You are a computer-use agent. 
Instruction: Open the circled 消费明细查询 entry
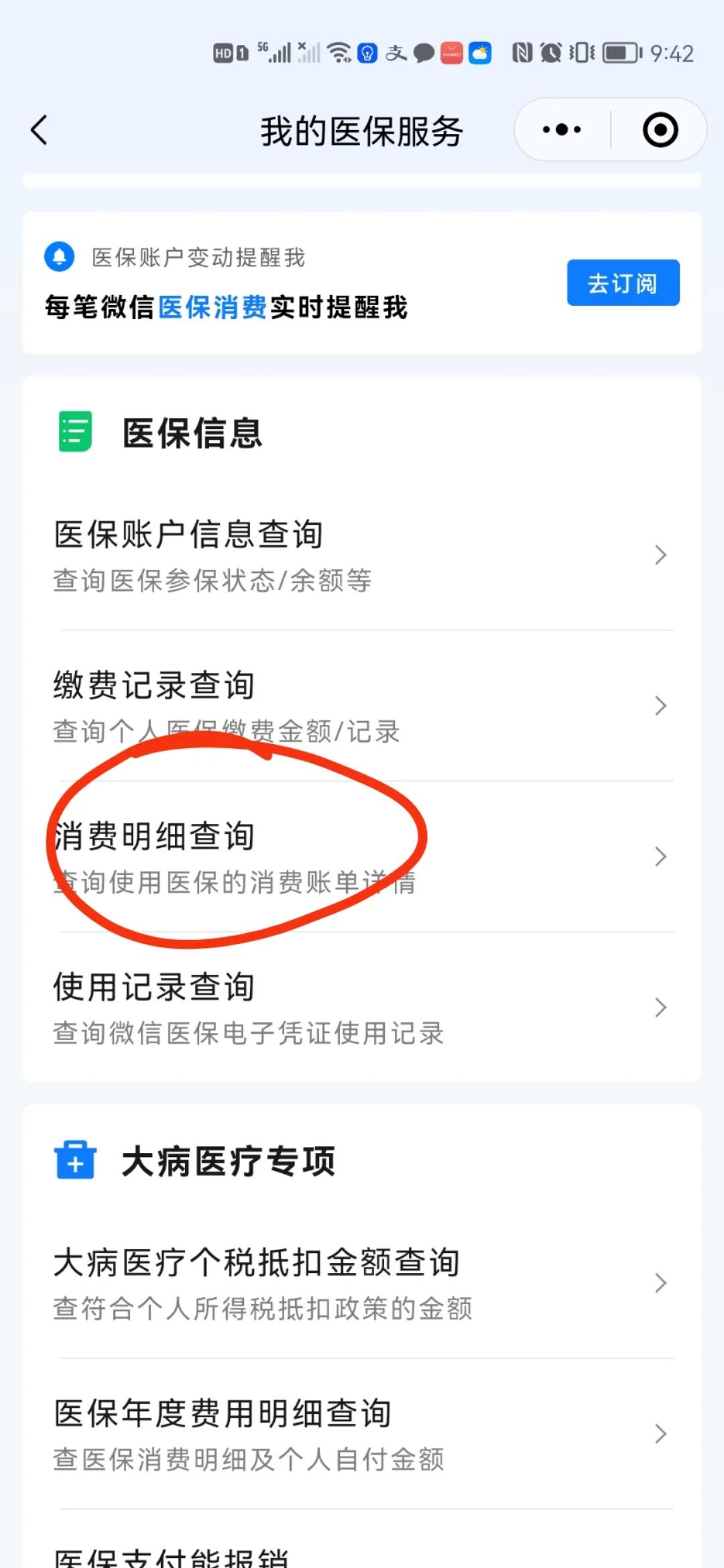pos(154,837)
